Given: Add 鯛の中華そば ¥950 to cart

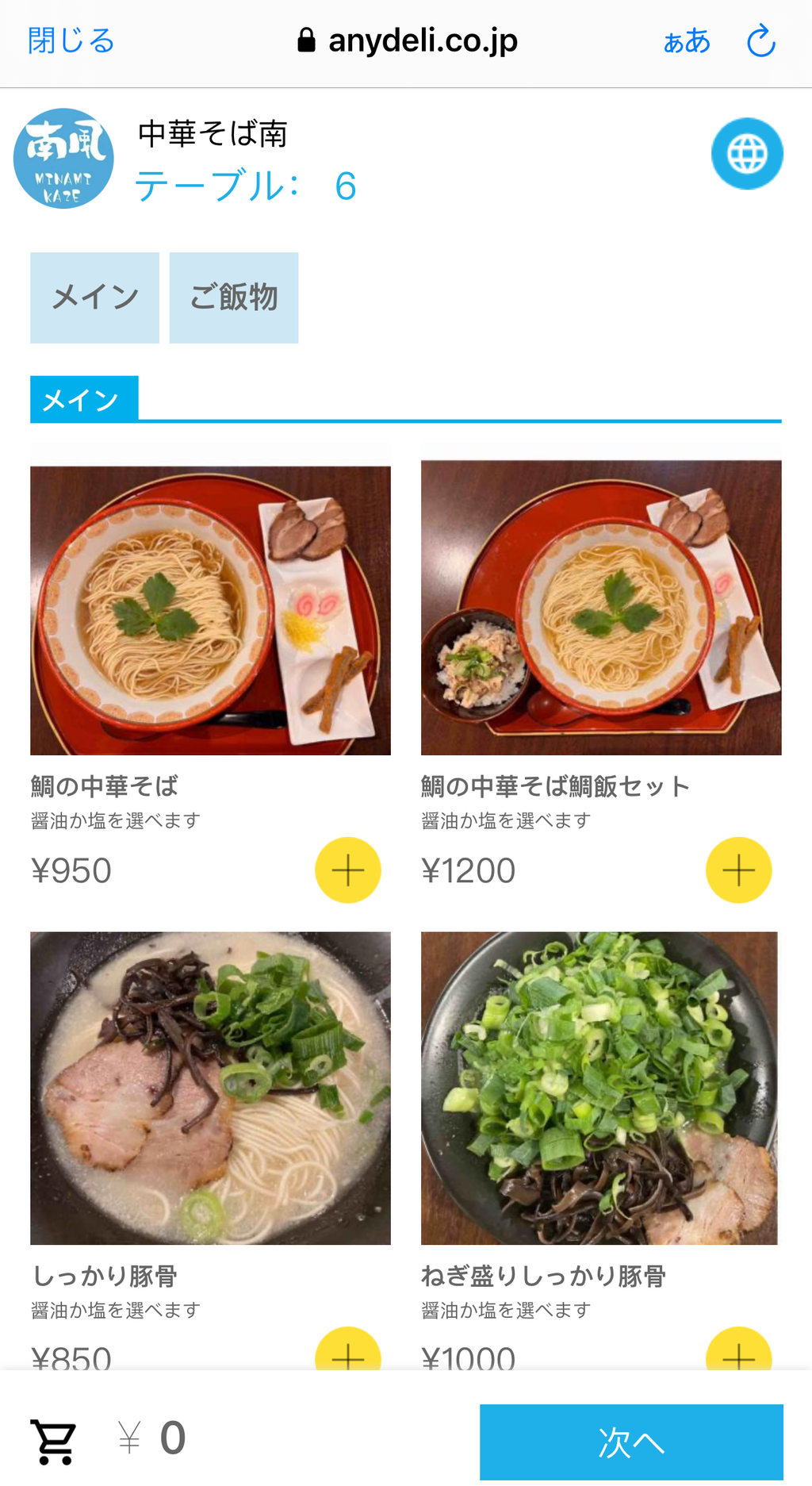Looking at the screenshot, I should click(348, 870).
